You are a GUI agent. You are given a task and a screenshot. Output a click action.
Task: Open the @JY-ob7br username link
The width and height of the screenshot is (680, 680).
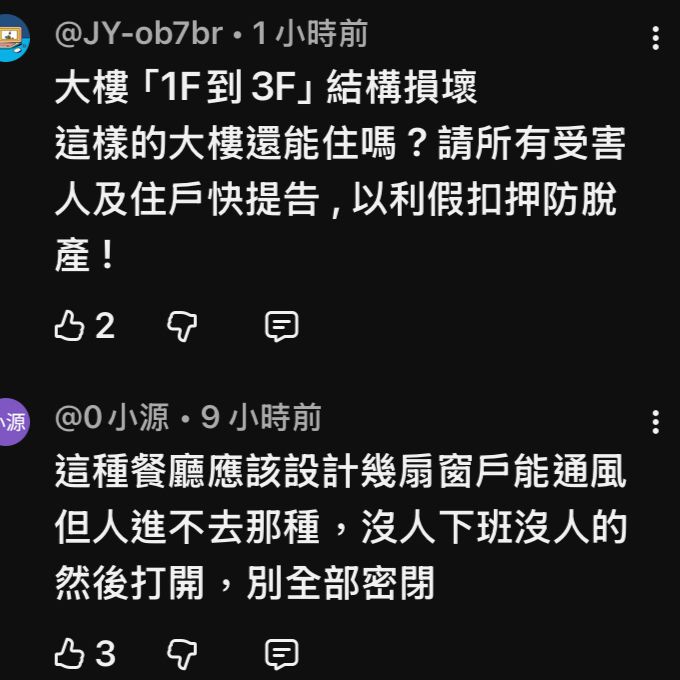coord(138,34)
